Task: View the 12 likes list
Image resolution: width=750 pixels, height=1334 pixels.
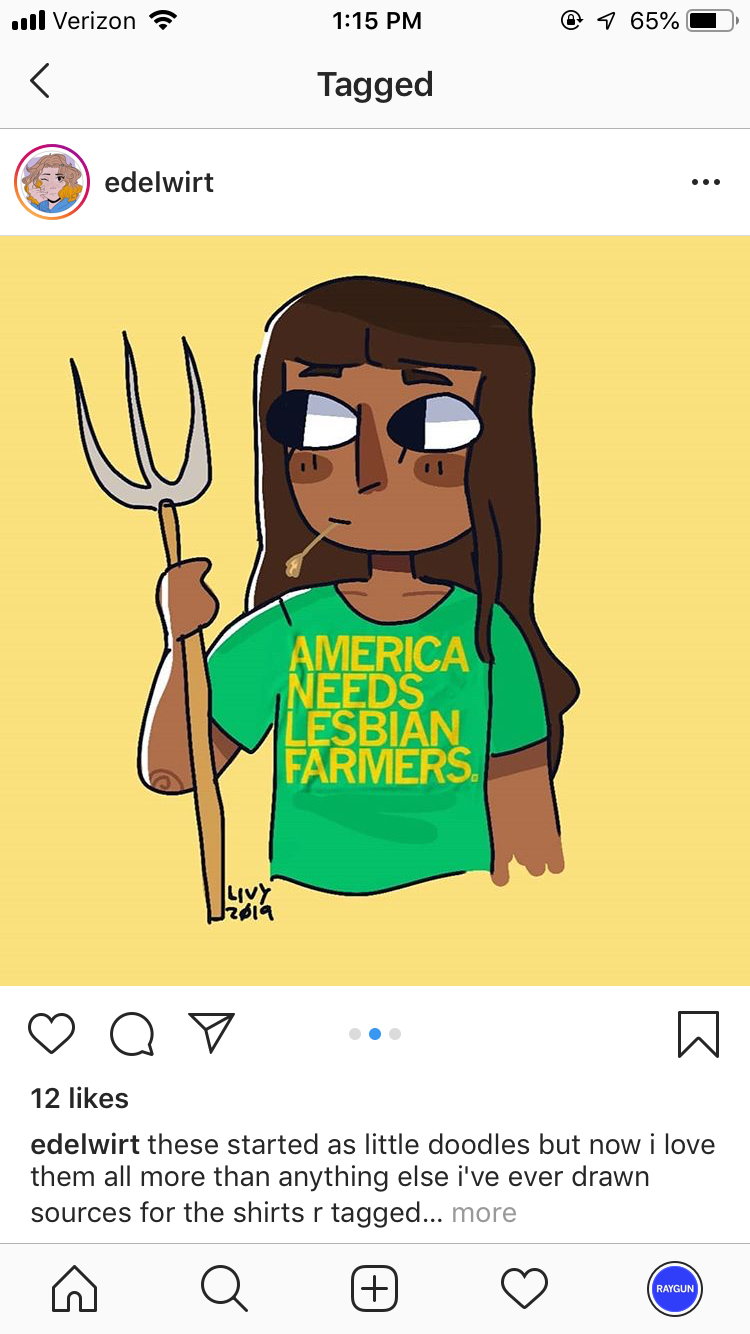Action: coord(80,1098)
